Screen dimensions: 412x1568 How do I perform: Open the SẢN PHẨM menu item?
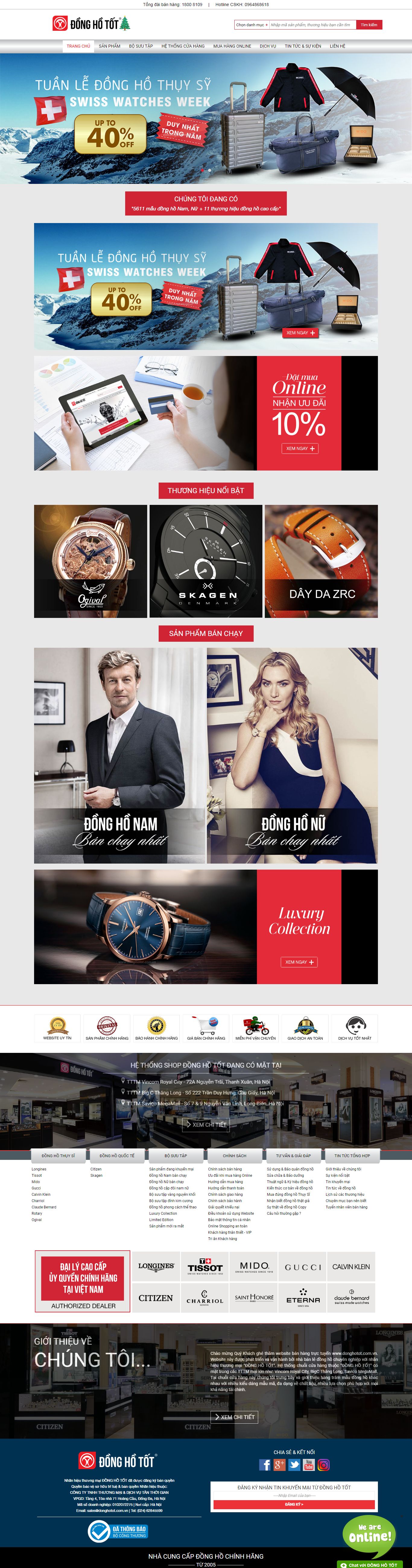(109, 46)
